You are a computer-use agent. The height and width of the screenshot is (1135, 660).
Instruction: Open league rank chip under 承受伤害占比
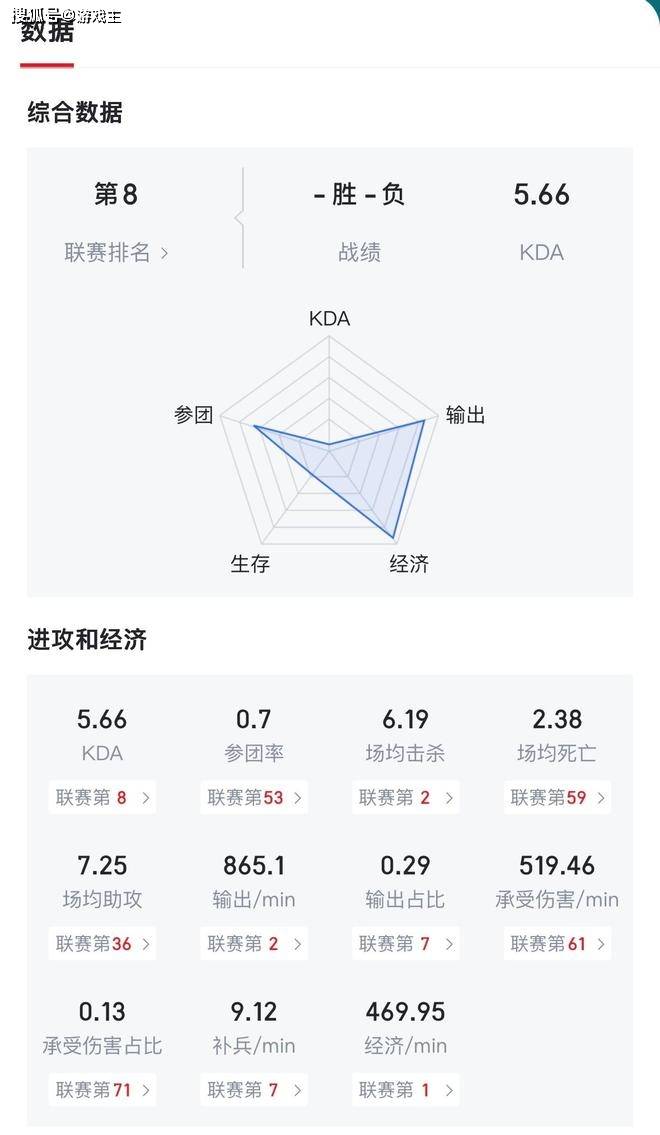102,1089
